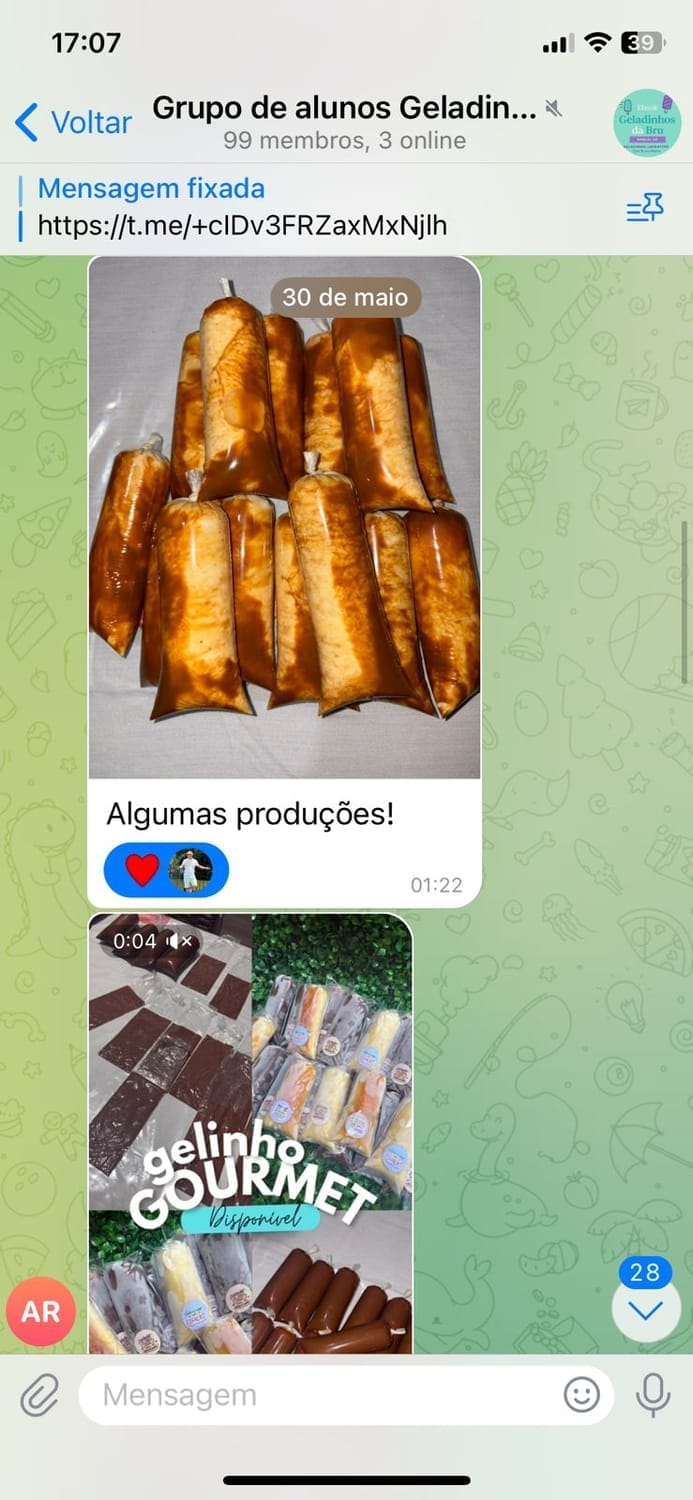Open the sticker and emoji panel
This screenshot has height=1500, width=693.
(582, 1395)
